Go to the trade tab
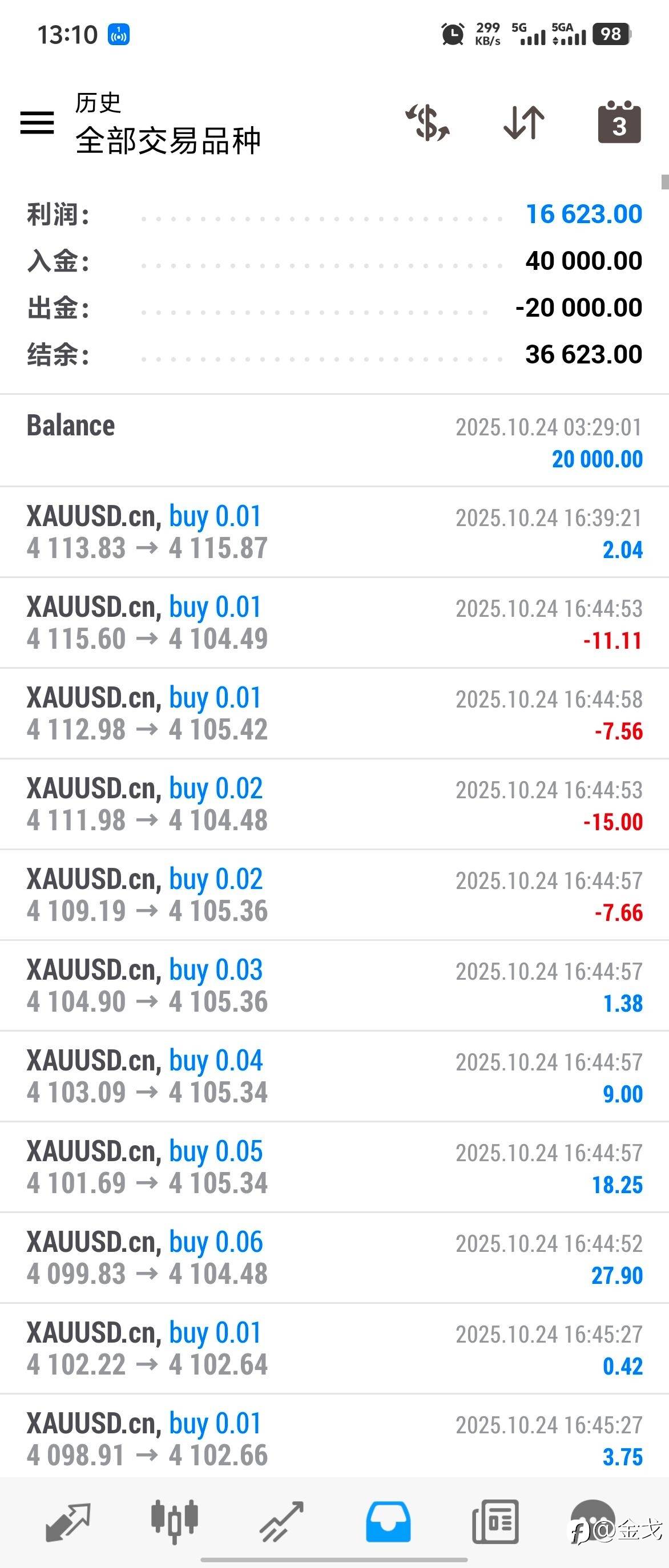Screen dimensions: 669x1568 tap(281, 1522)
